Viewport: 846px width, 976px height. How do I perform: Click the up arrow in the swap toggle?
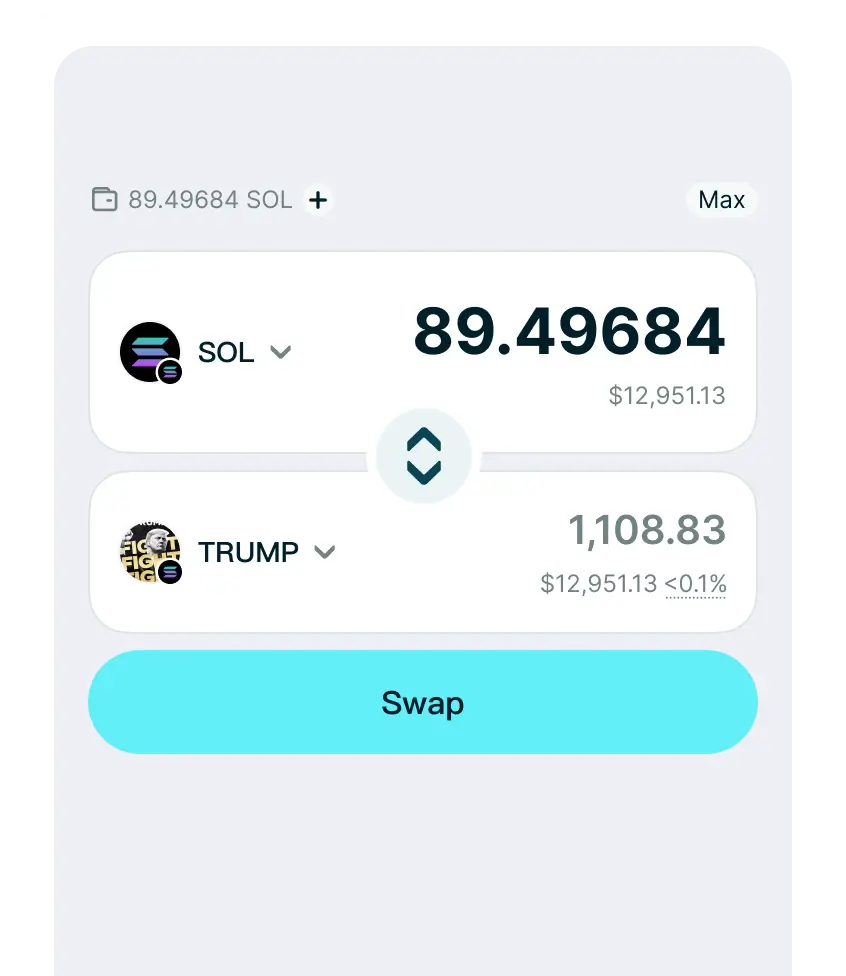tap(424, 440)
